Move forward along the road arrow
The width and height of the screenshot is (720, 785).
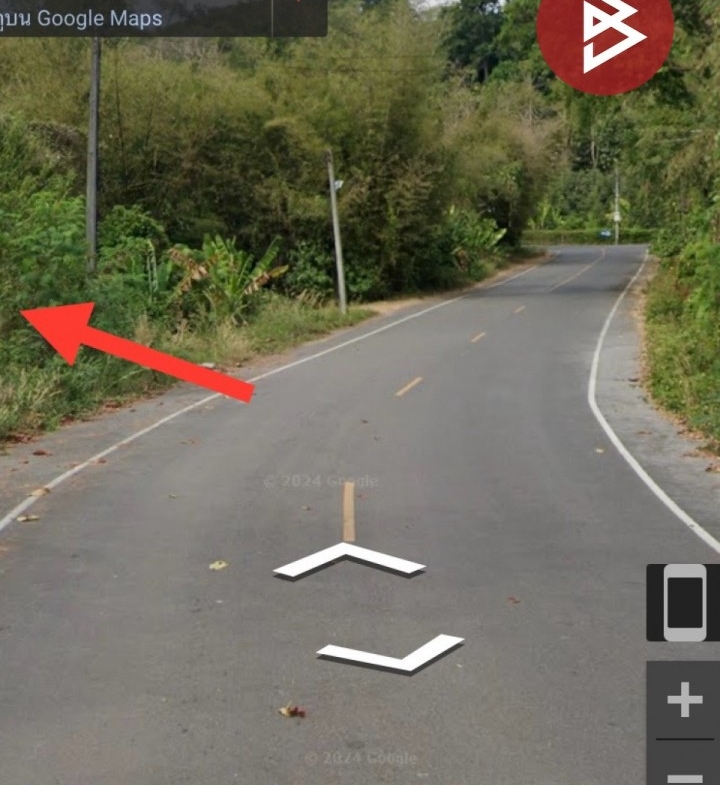click(348, 560)
